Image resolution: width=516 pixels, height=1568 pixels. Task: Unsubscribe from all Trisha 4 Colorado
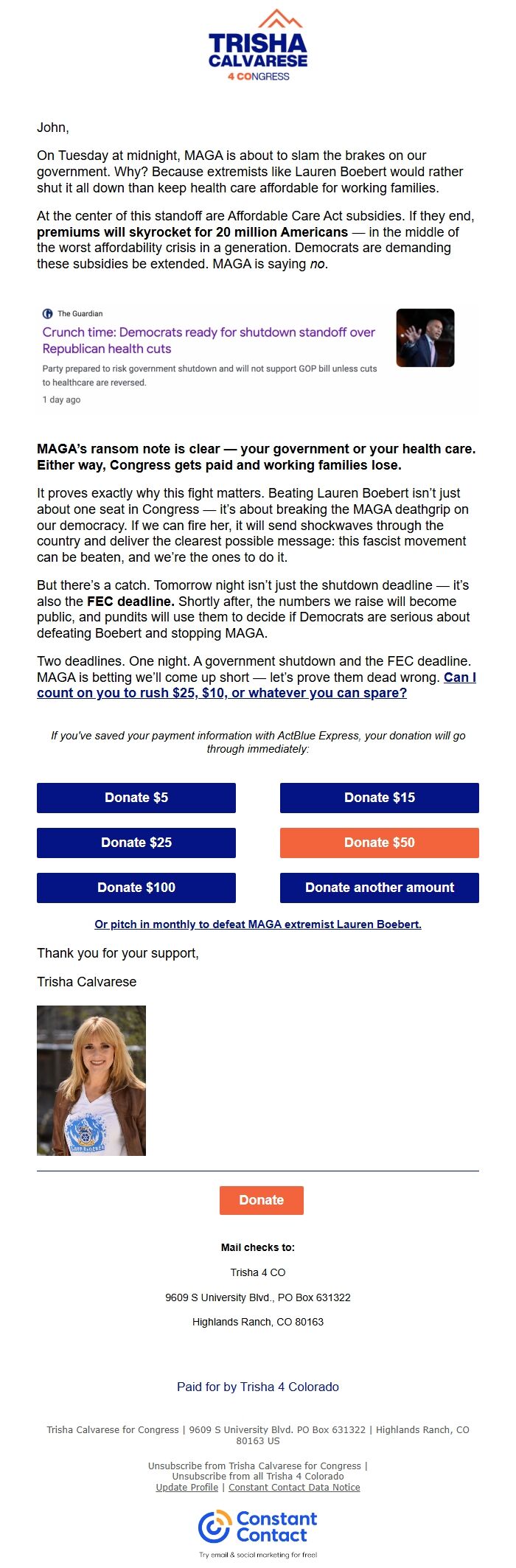pos(258,1476)
